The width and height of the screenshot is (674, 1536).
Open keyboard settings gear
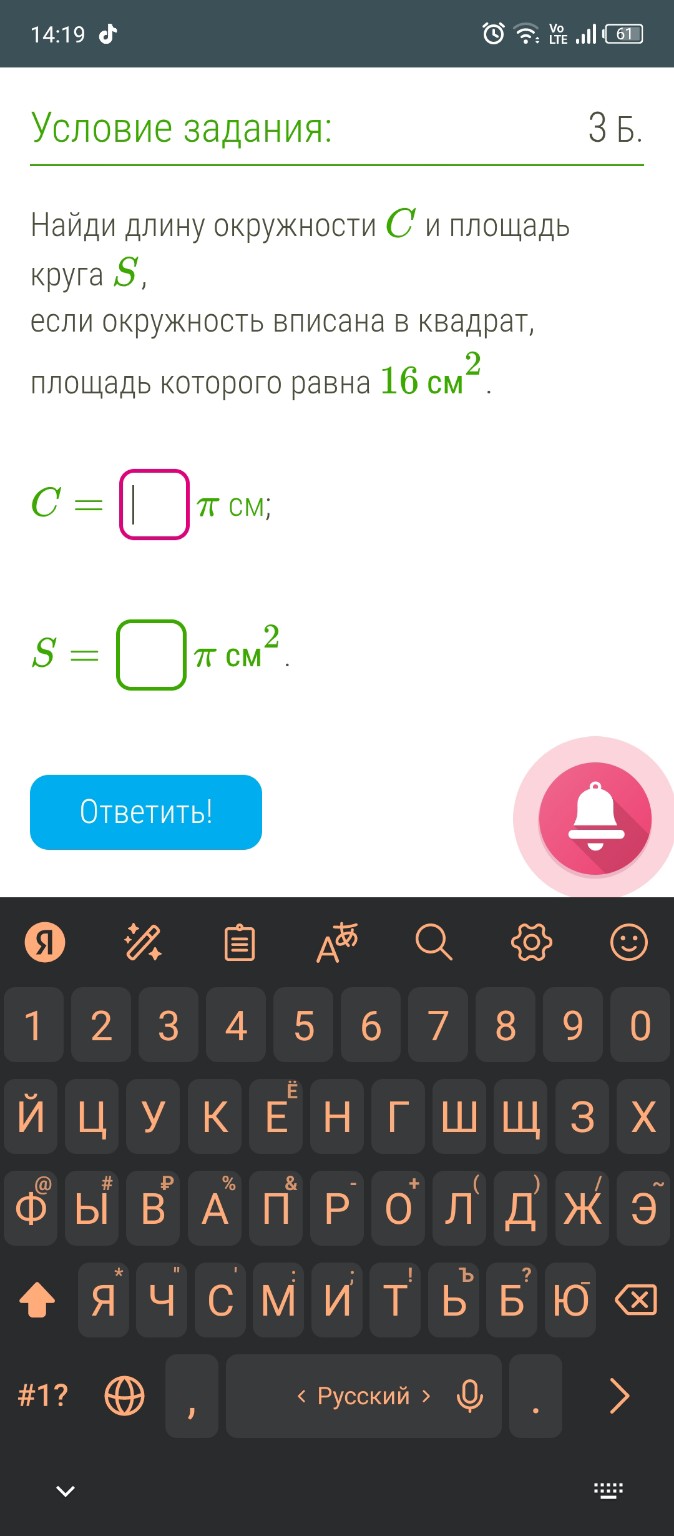click(531, 942)
